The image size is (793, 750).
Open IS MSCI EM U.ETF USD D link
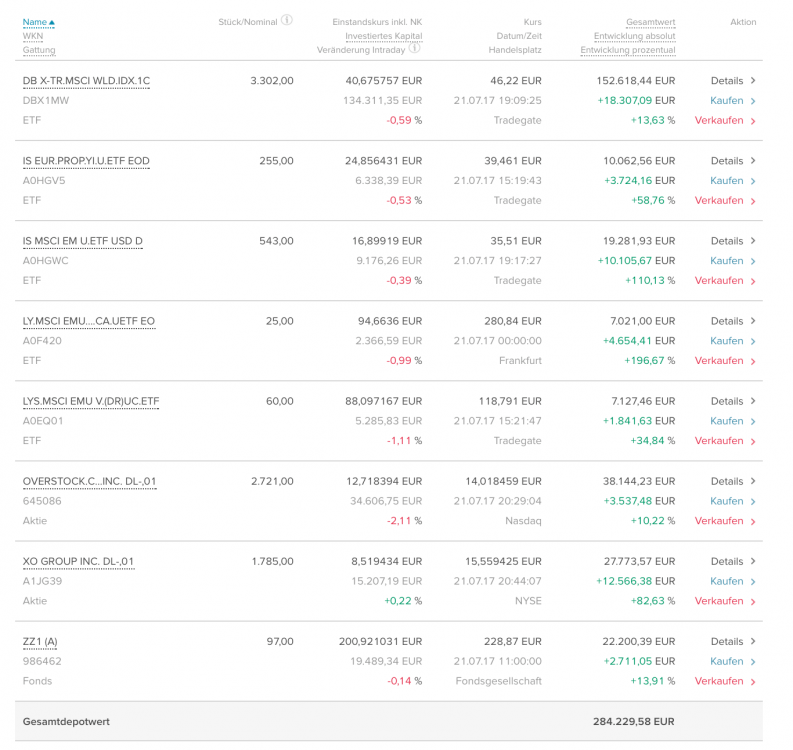(82, 241)
